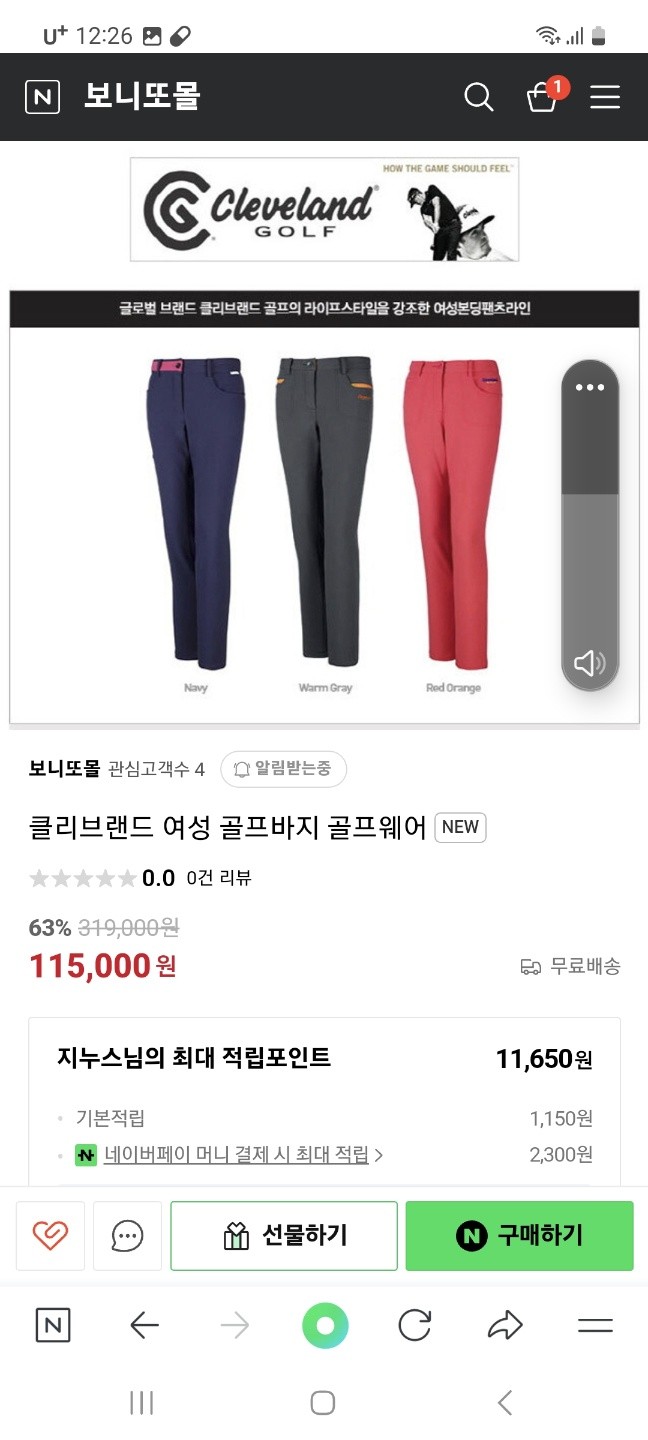Open the search icon in the header
The height and width of the screenshot is (1440, 648).
point(479,97)
